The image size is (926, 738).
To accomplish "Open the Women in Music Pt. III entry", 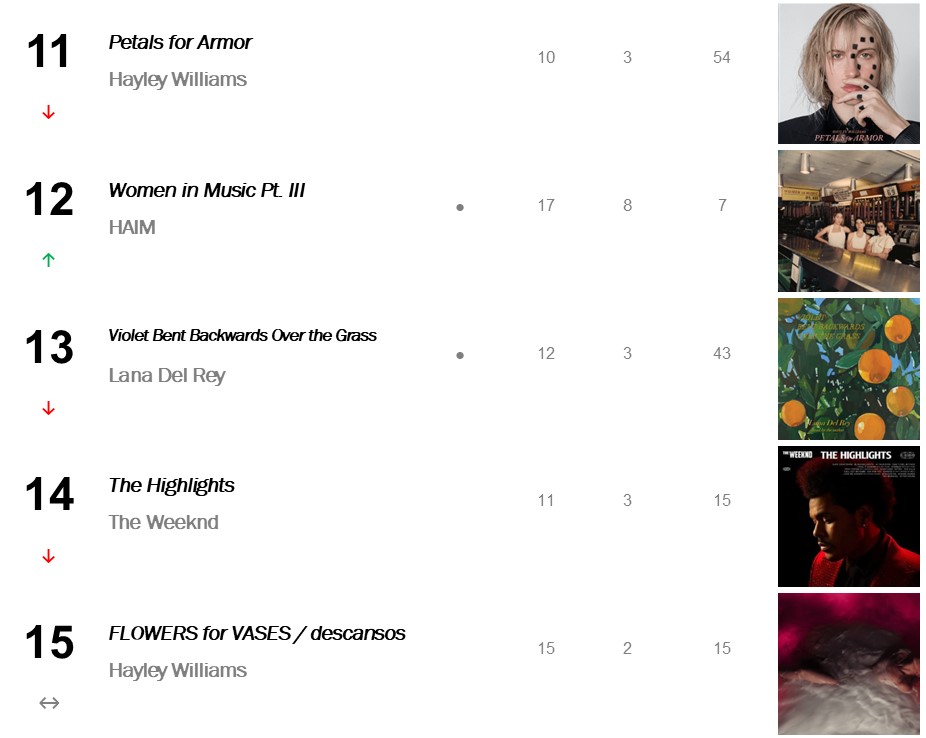I will coord(207,190).
